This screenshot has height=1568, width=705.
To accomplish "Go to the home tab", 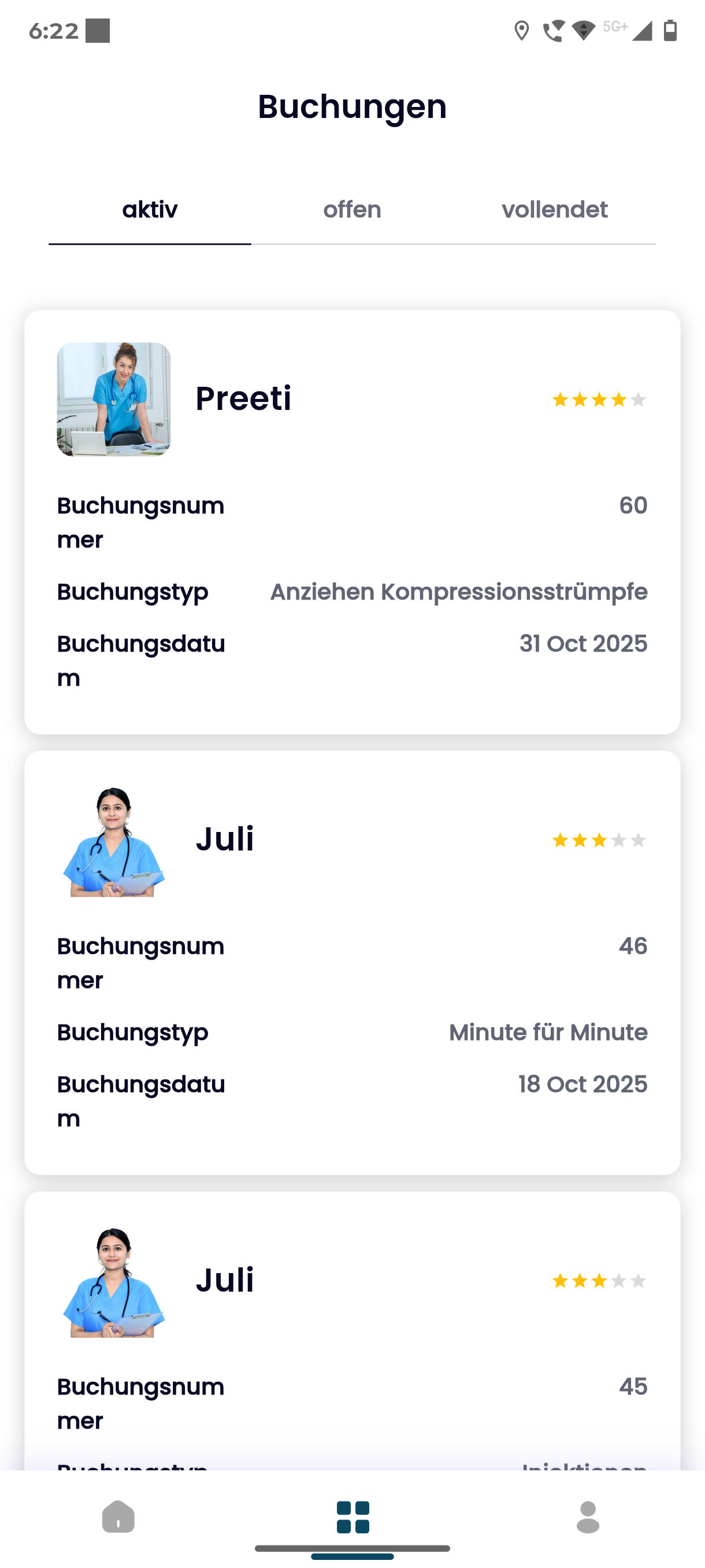I will pyautogui.click(x=118, y=1517).
